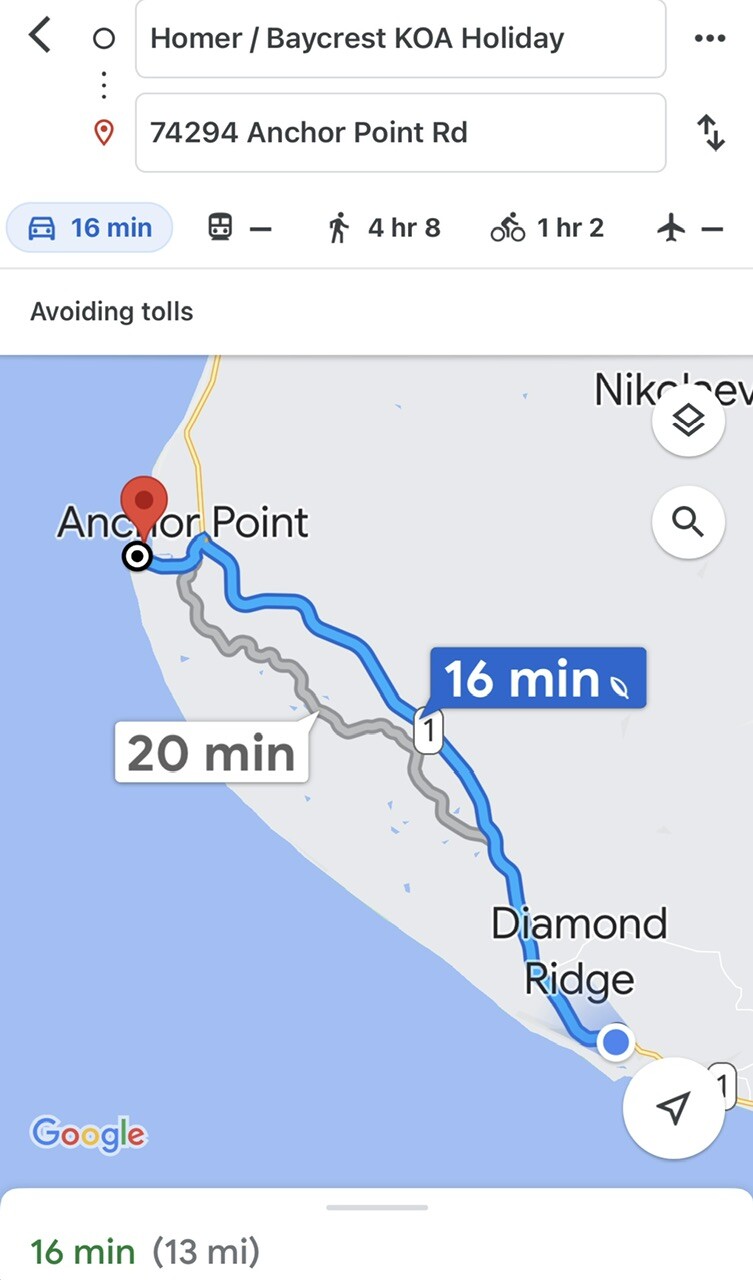
Task: Select the 16 min route label
Action: 537,678
